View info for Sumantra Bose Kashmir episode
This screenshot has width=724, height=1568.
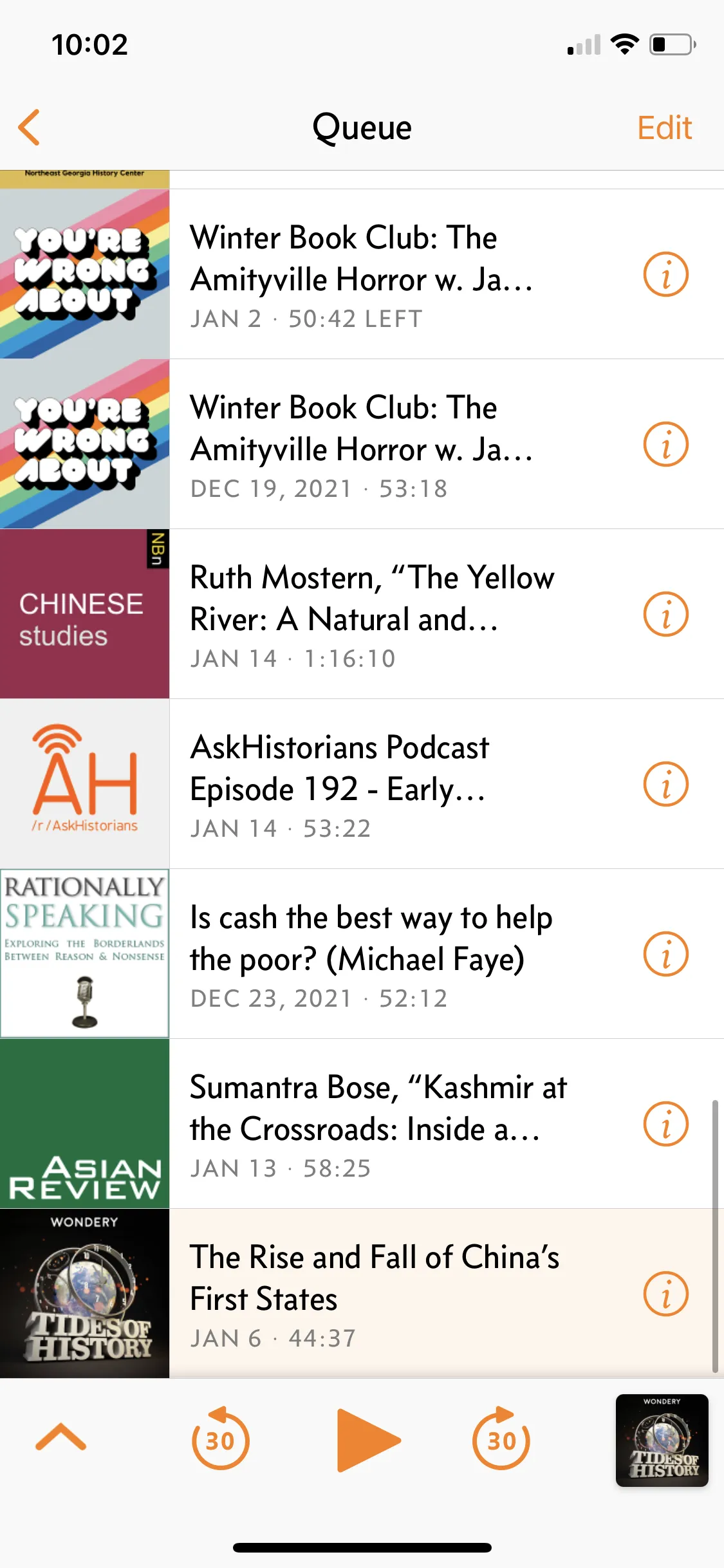point(665,1124)
